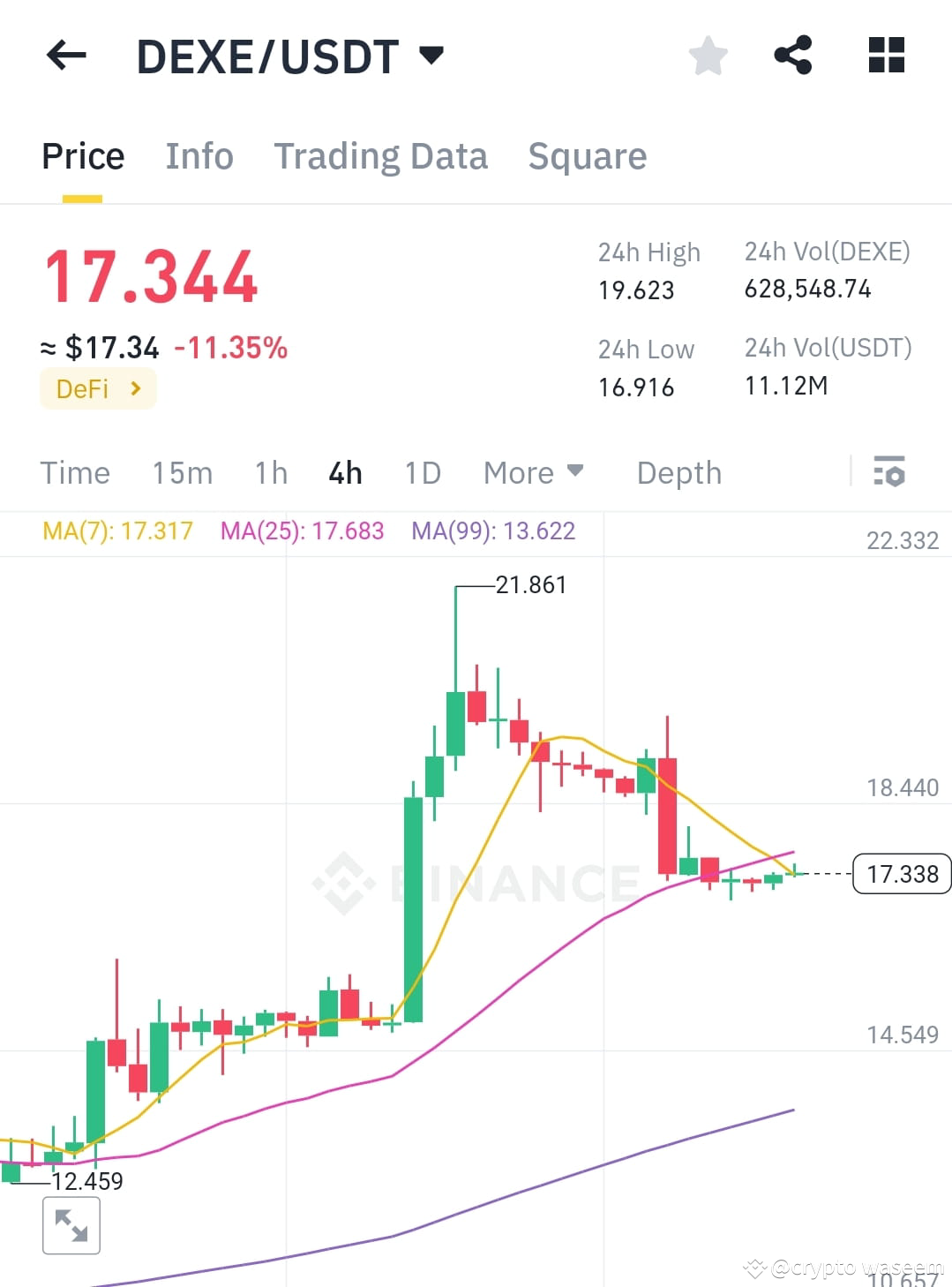Click the chart settings icon beside Depth
Image resolution: width=952 pixels, height=1287 pixels.
pos(889,473)
